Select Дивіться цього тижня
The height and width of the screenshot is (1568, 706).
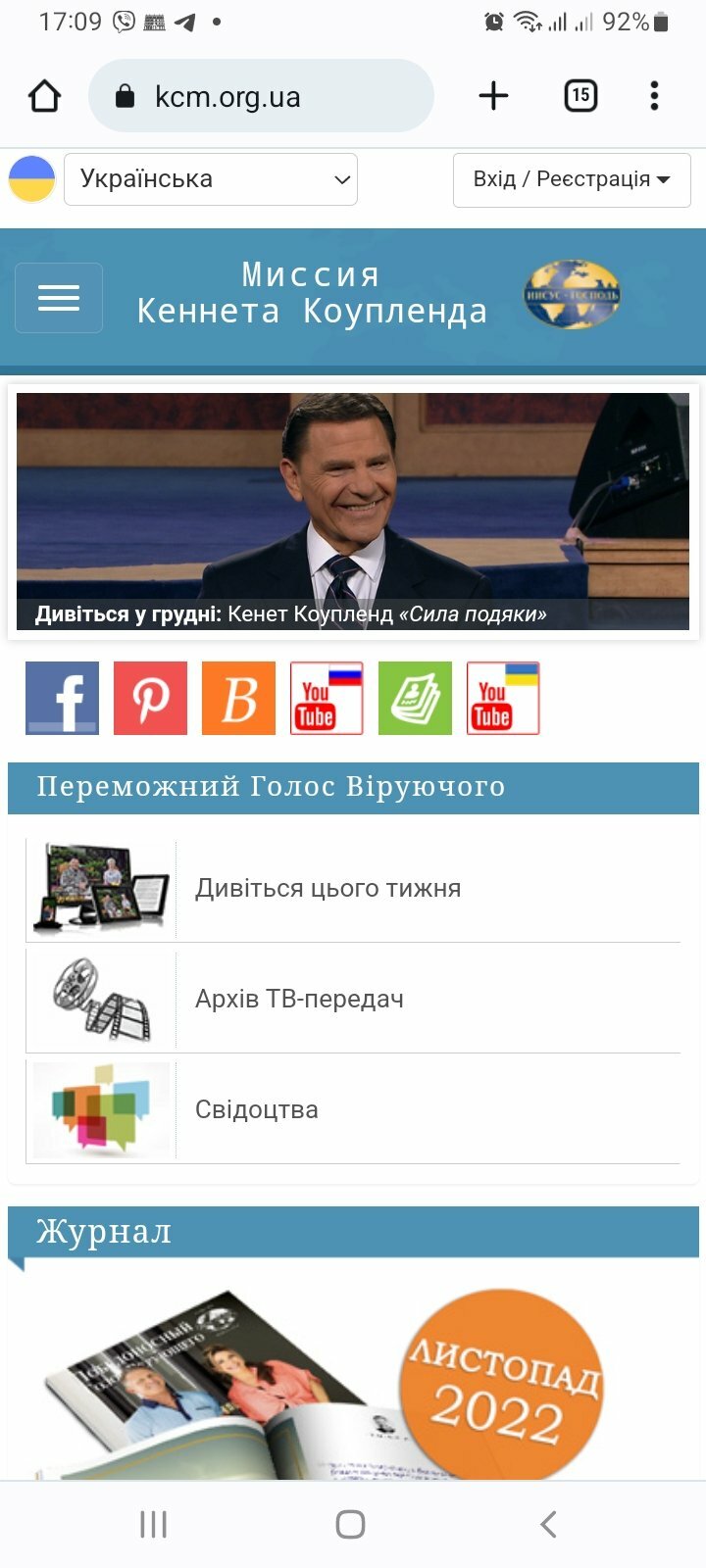point(353,888)
